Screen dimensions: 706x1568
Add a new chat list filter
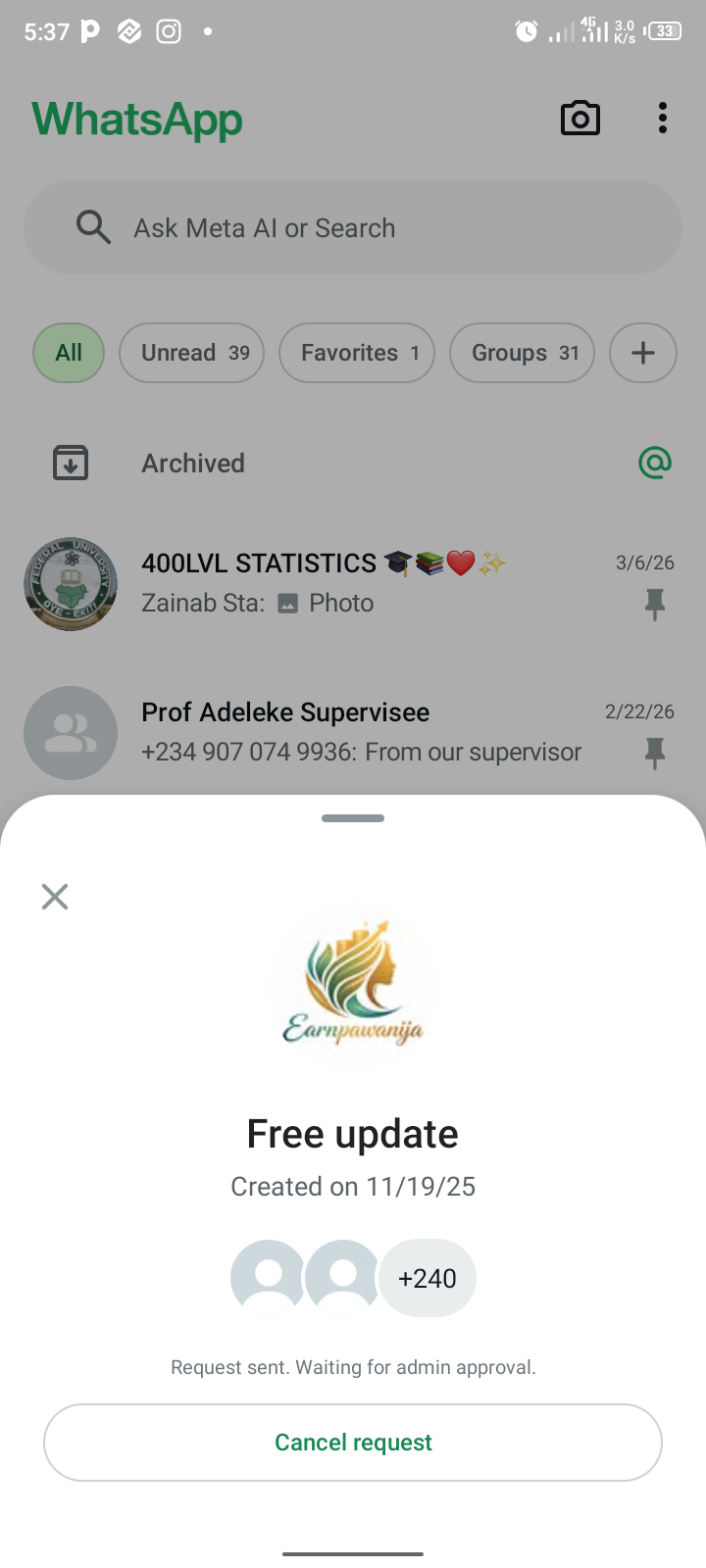tap(643, 353)
